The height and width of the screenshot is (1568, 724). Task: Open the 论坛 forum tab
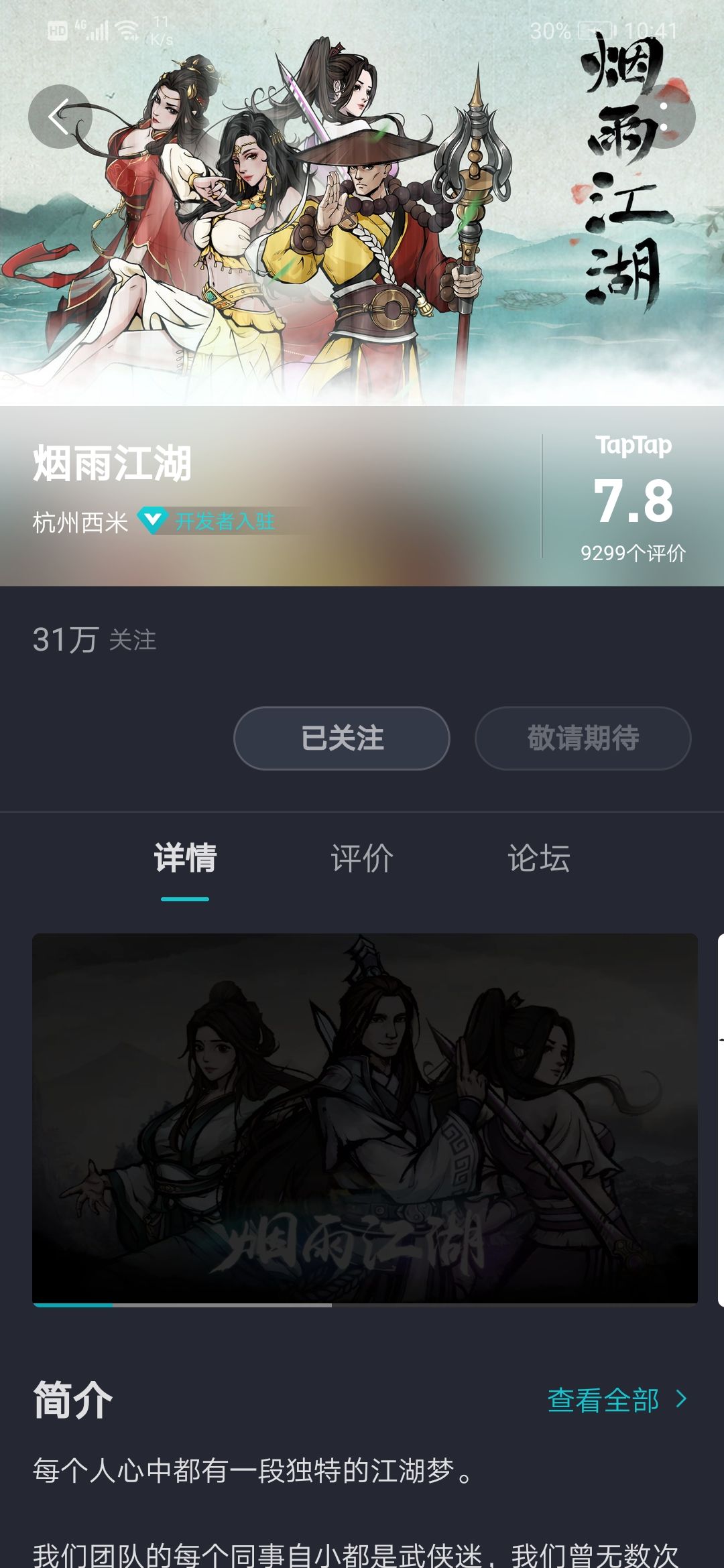click(540, 858)
